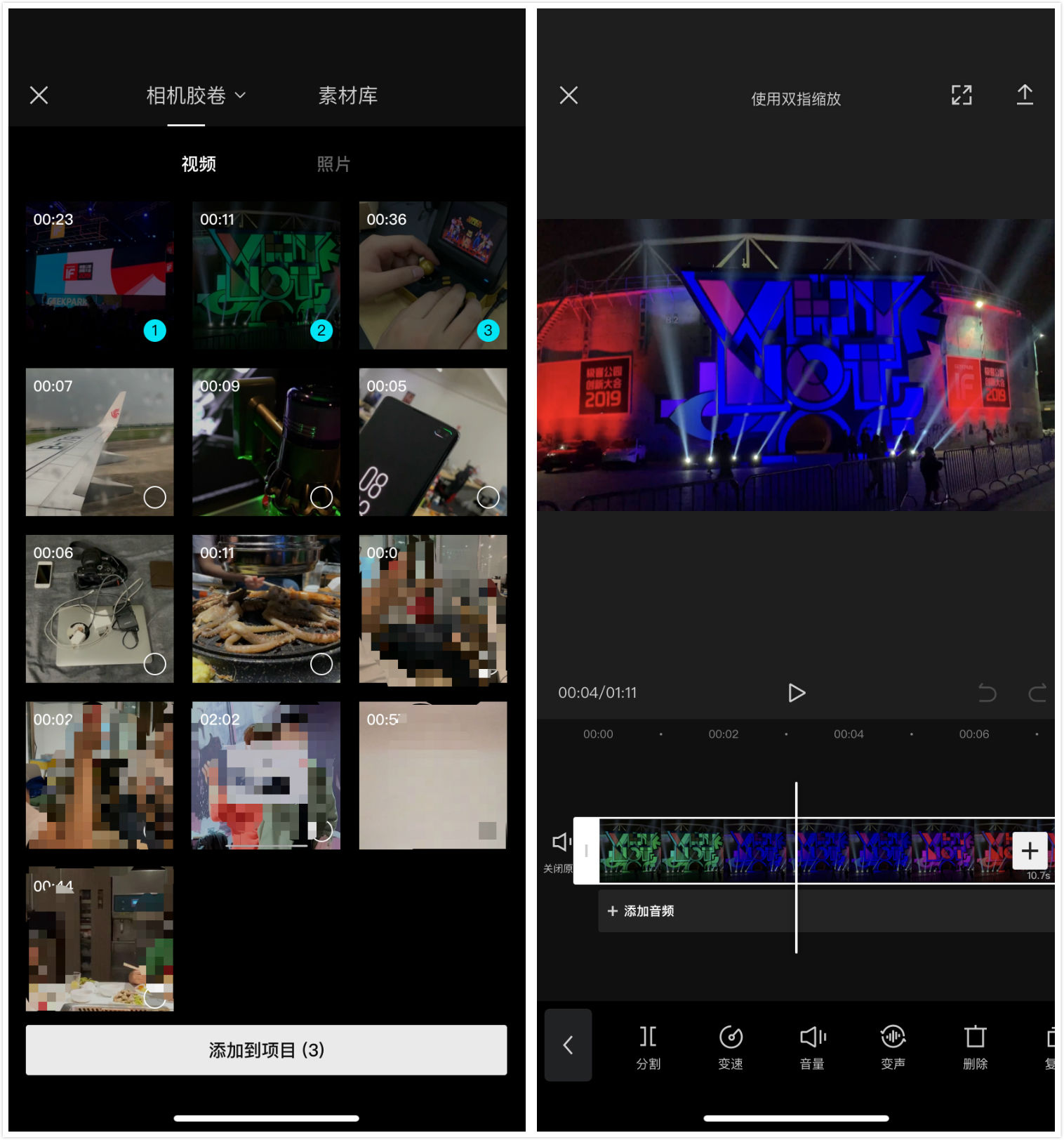Adjust clip volume via 音量 icon
The height and width of the screenshot is (1140, 1064).
point(811,1046)
